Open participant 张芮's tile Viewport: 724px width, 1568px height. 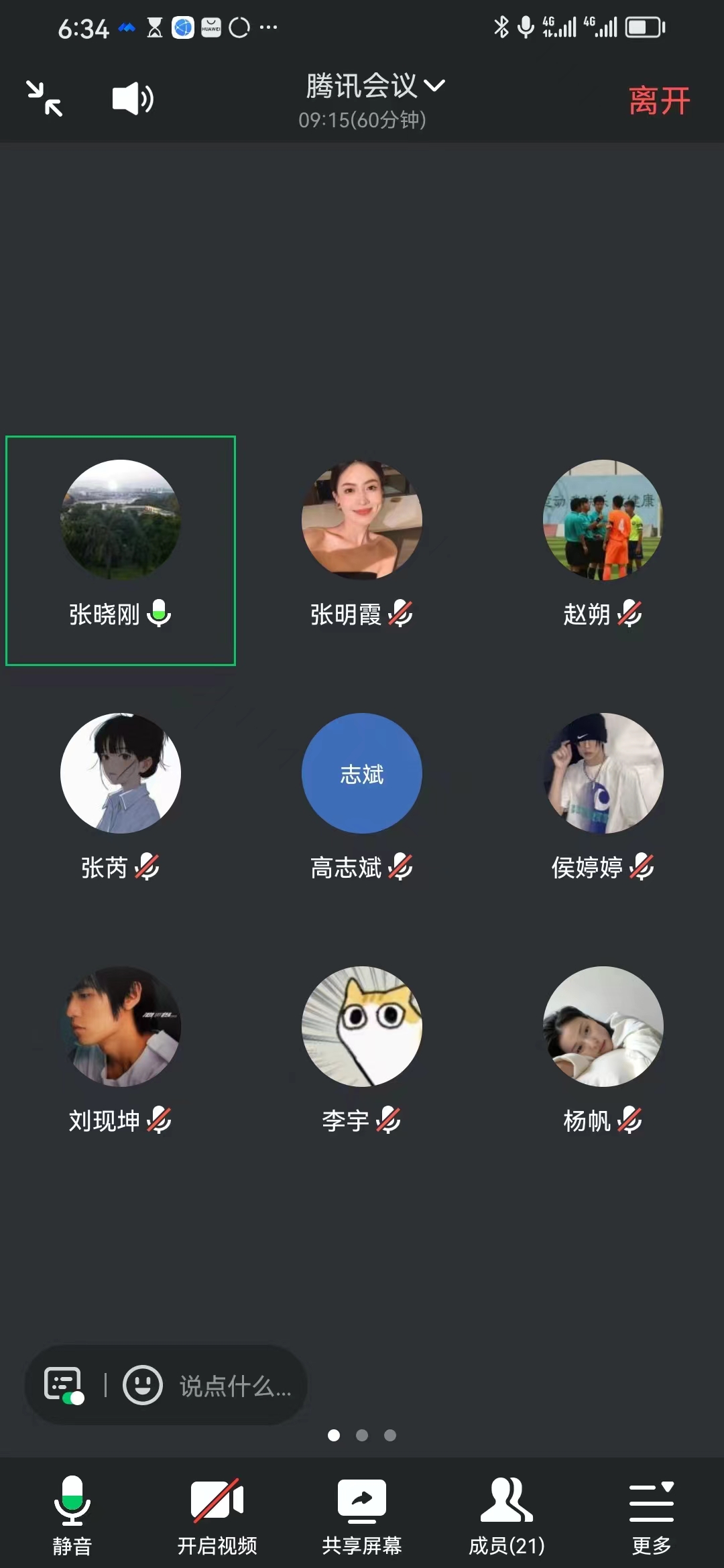(121, 773)
